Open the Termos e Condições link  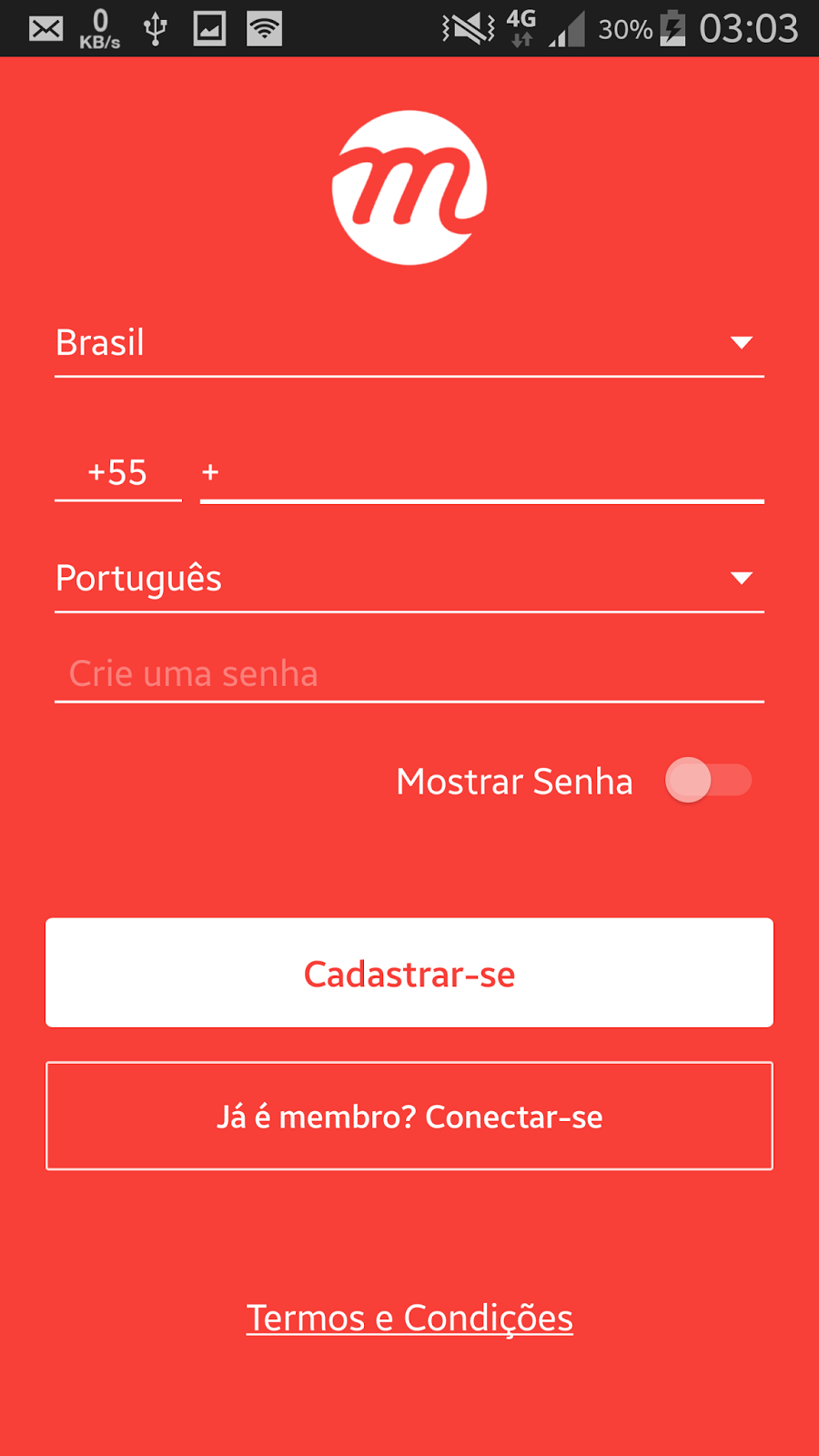[x=409, y=1319]
